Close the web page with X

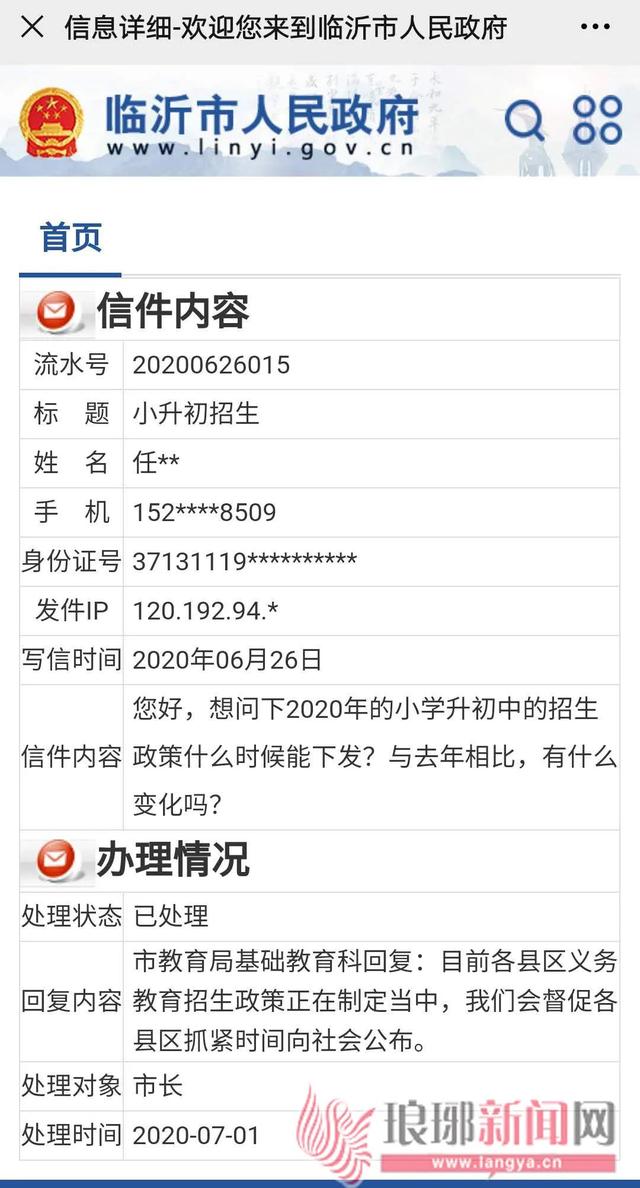(32, 27)
